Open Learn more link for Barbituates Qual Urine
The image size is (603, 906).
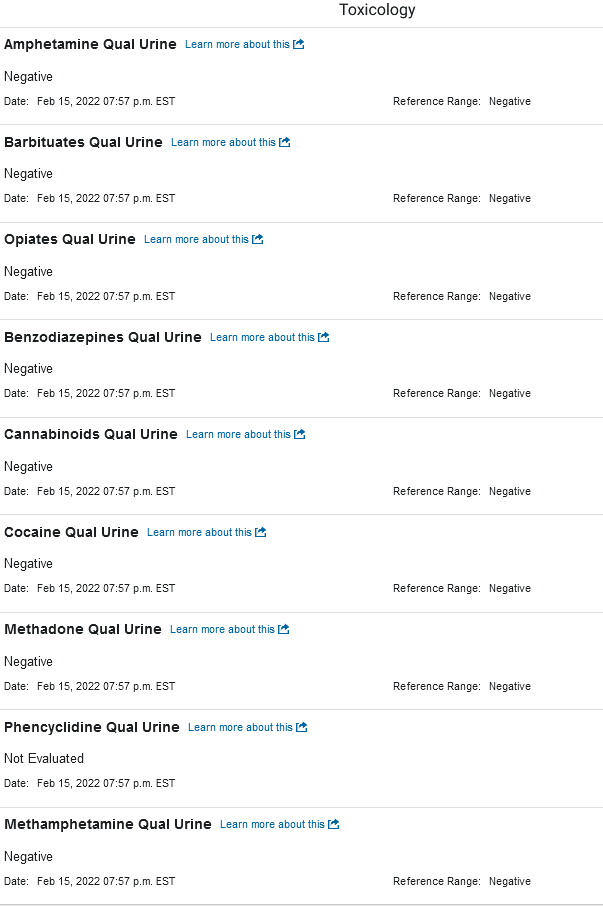[x=230, y=142]
